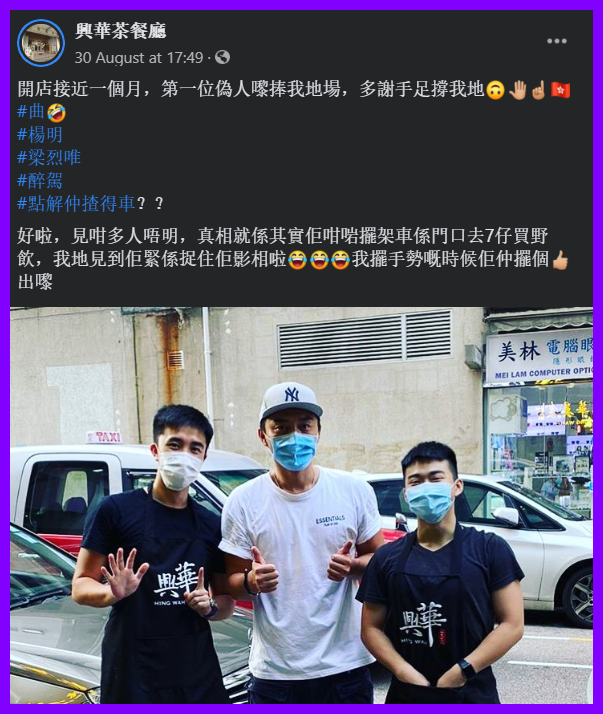Open the 興華茶餐廳 page name link
The height and width of the screenshot is (714, 603).
[x=121, y=31]
